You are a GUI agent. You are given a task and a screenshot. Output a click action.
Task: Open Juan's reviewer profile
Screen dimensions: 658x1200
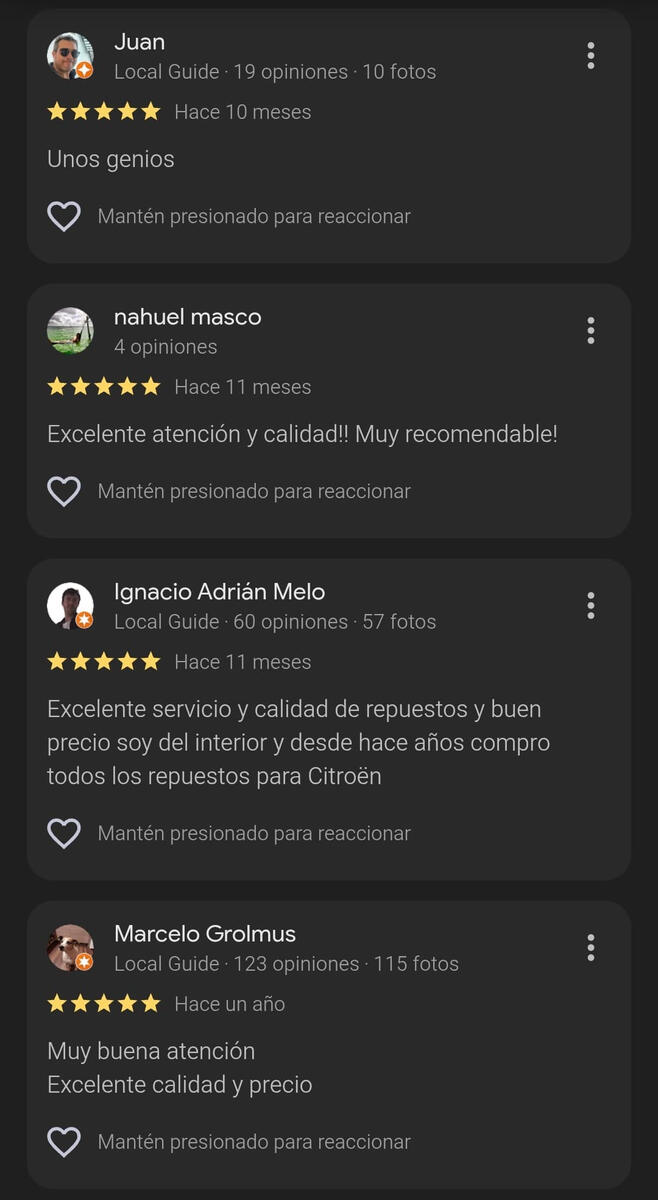coord(70,56)
